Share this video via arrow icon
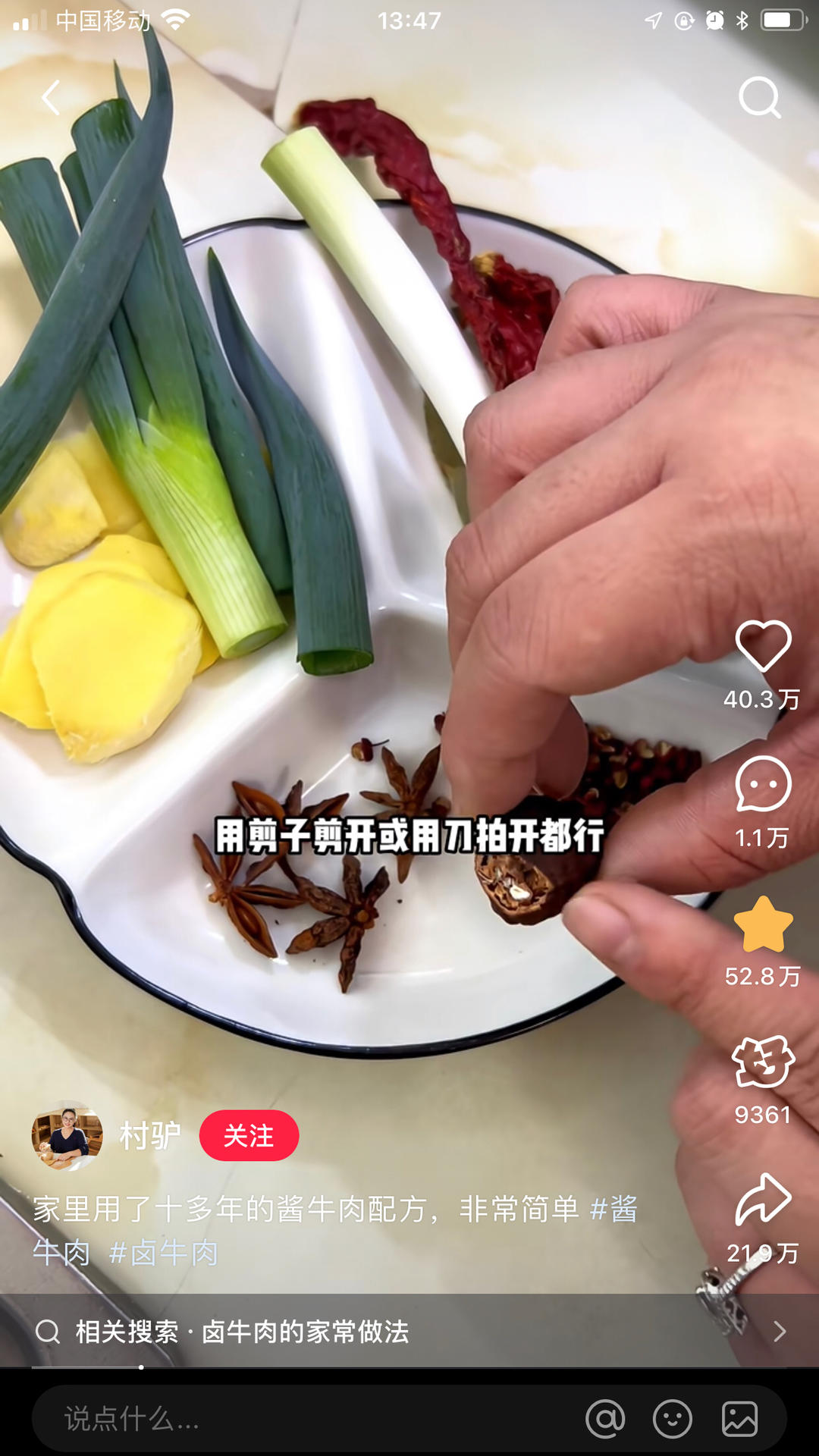This screenshot has width=819, height=1456. pyautogui.click(x=763, y=1200)
